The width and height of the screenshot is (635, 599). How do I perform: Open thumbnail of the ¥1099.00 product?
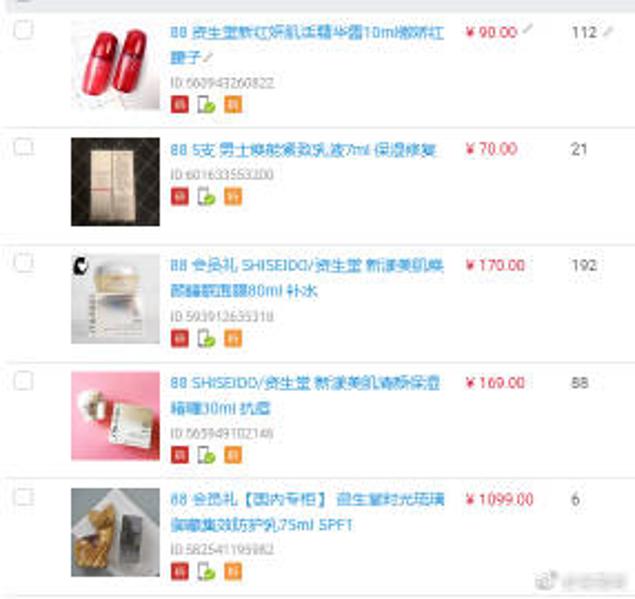click(115, 532)
